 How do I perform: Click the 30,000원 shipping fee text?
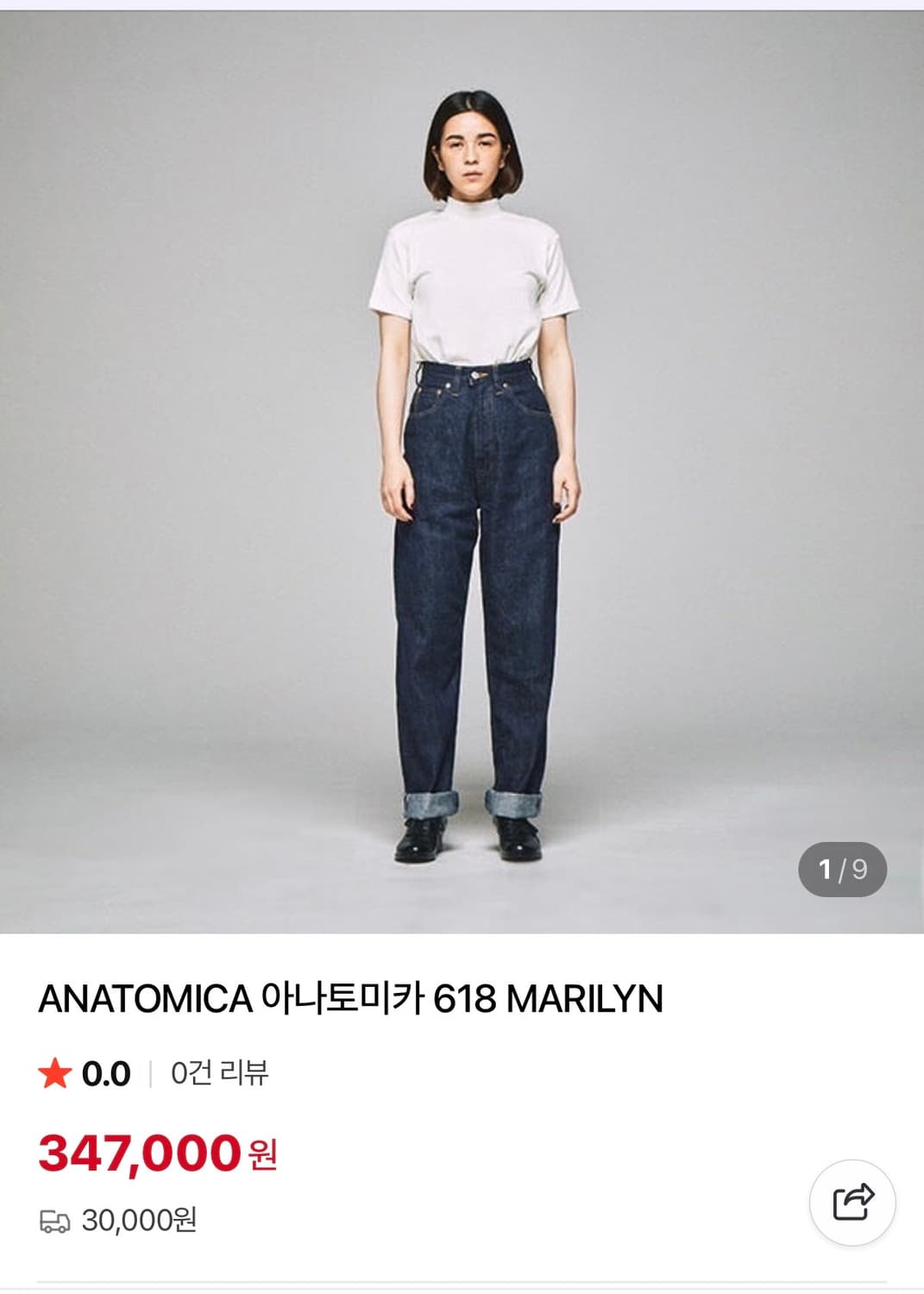coord(141,1222)
